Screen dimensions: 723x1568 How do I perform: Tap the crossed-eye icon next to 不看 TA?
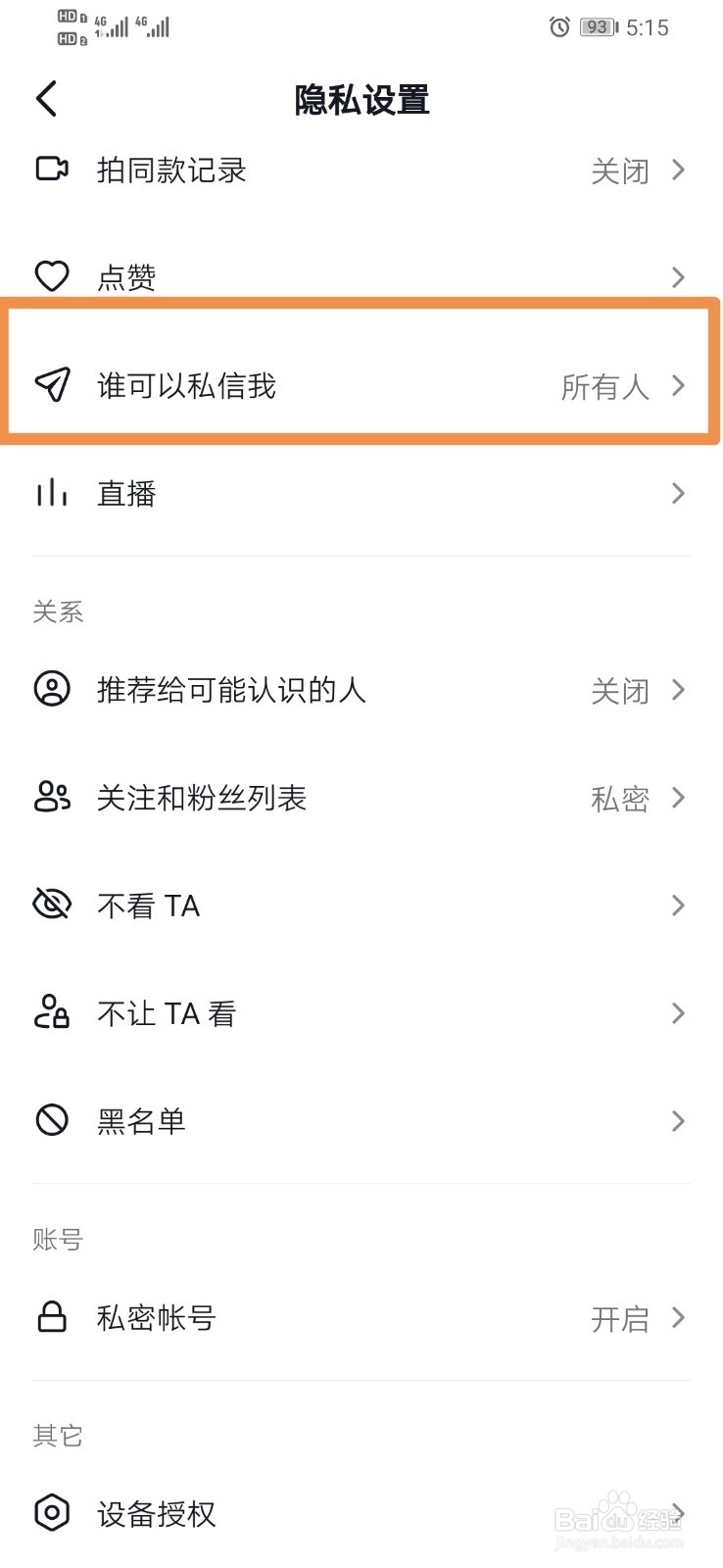[x=53, y=905]
